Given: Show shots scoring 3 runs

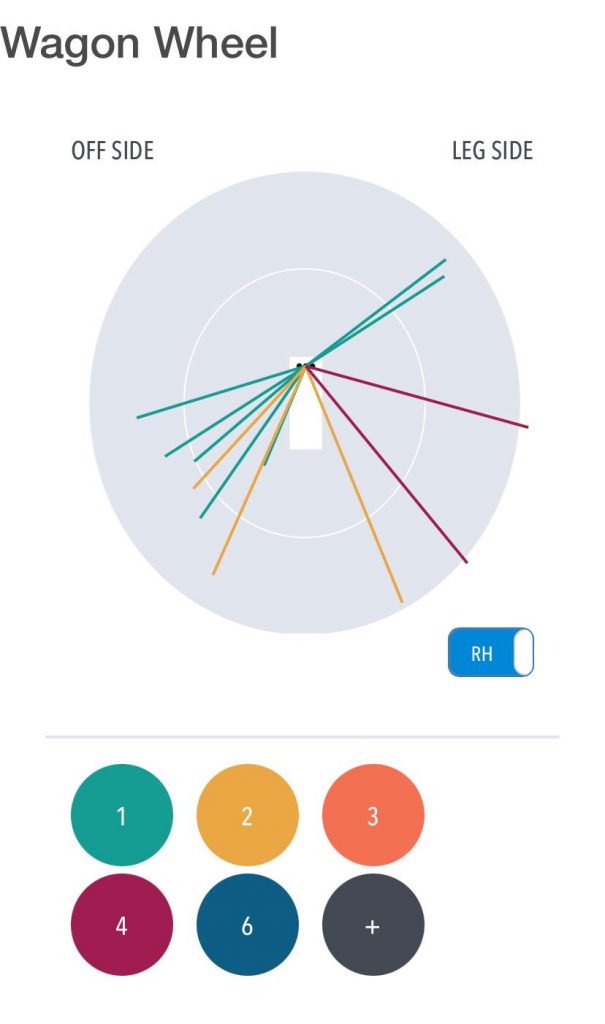Looking at the screenshot, I should (373, 815).
